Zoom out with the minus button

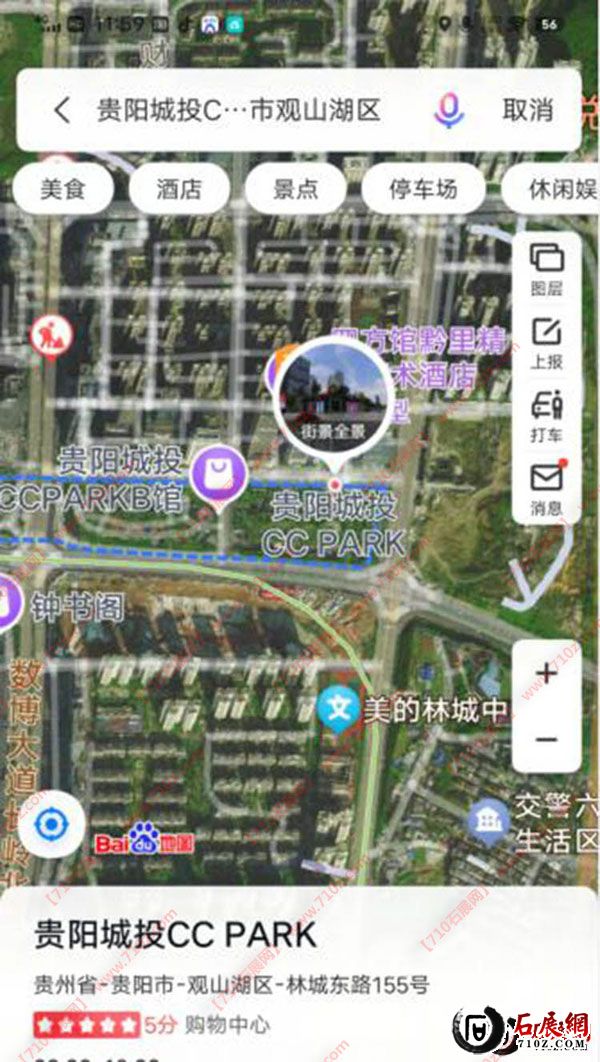[546, 739]
